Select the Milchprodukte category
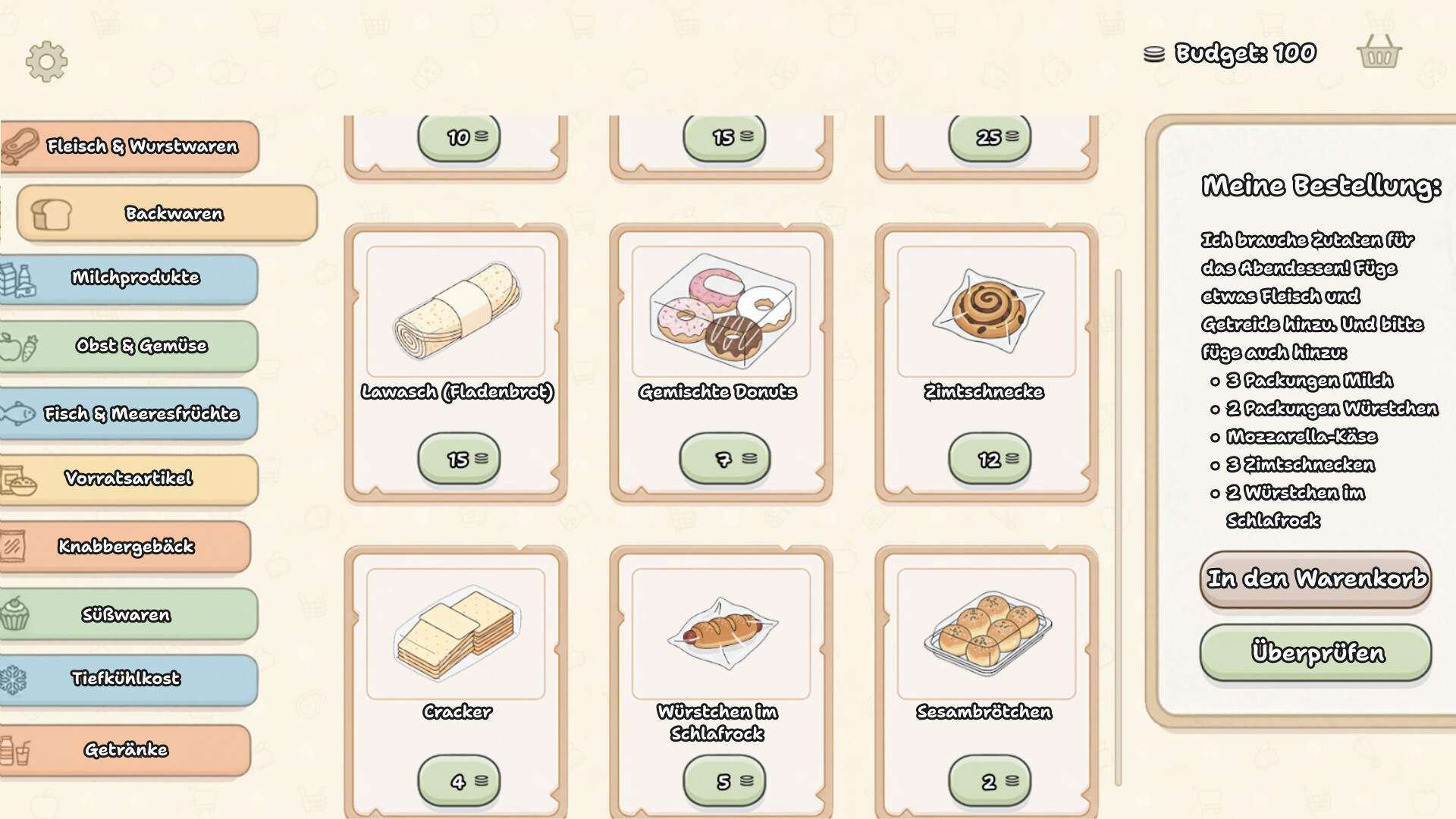Viewport: 1456px width, 819px height. coord(130,278)
